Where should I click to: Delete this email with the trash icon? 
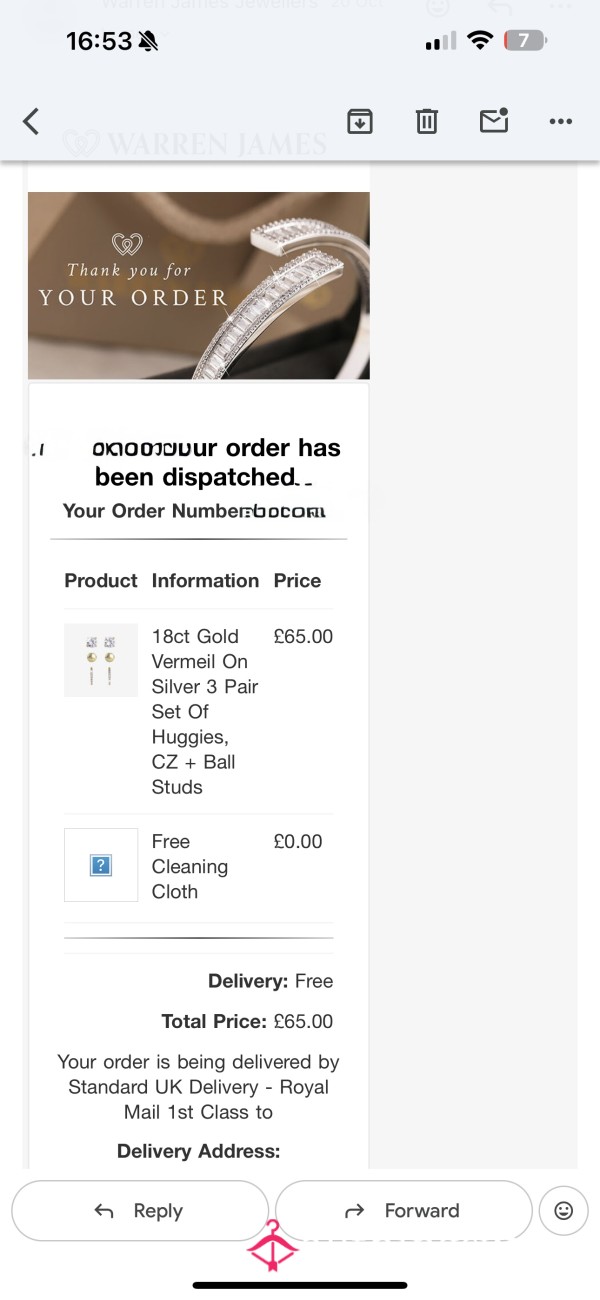click(x=427, y=122)
